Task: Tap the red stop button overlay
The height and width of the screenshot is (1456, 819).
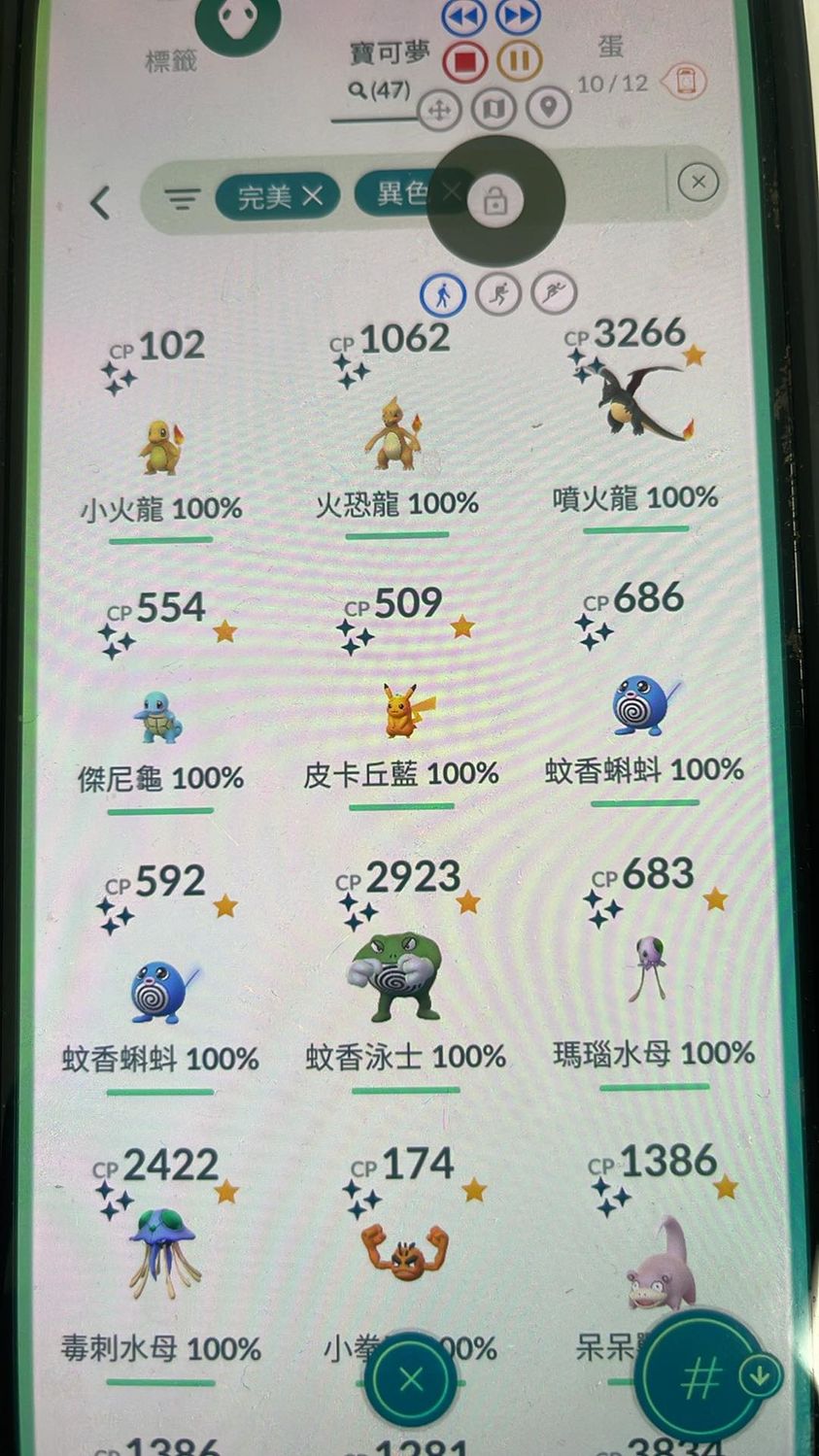Action: tap(465, 61)
